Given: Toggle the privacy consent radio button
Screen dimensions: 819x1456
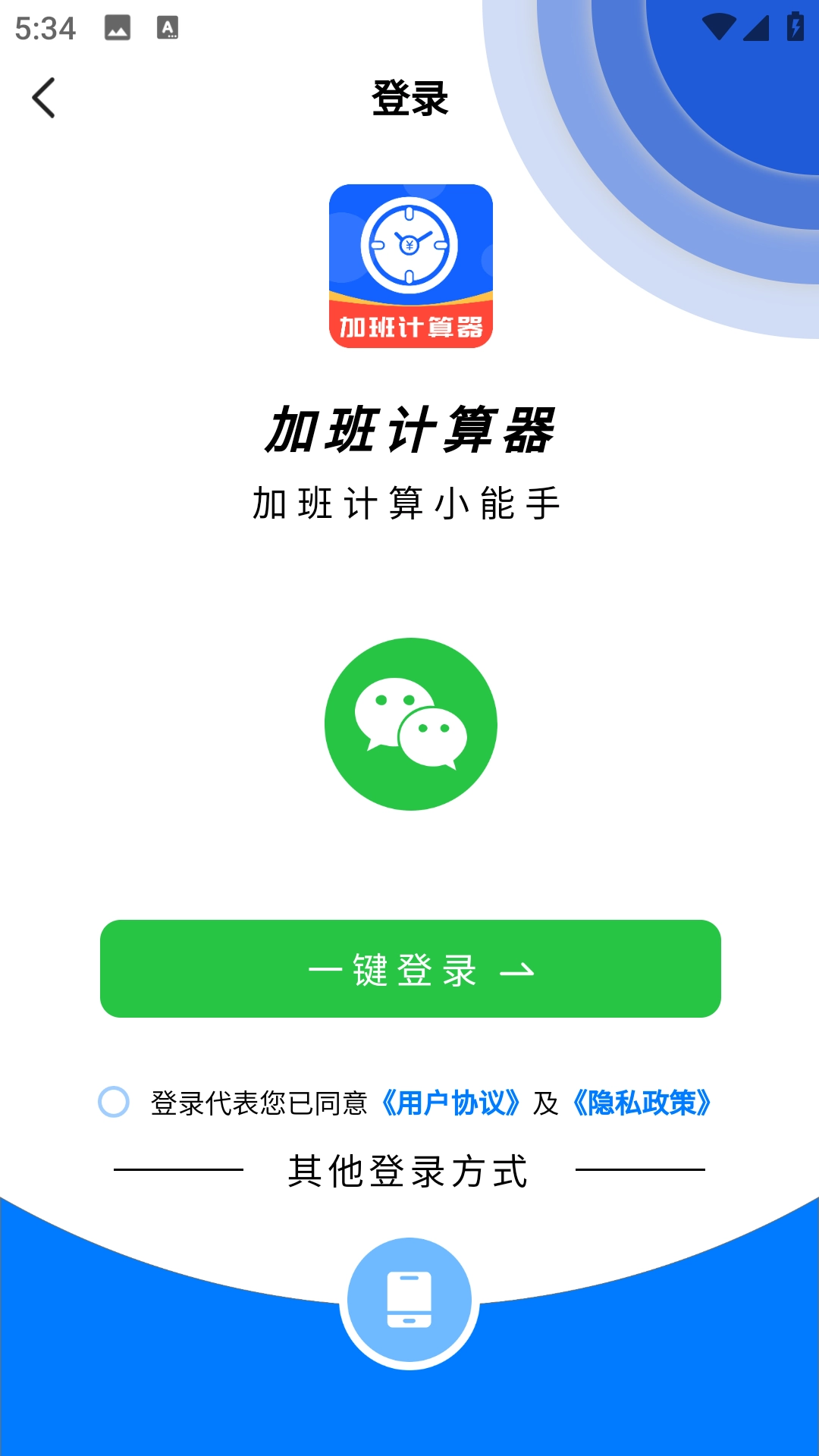Looking at the screenshot, I should 114,1101.
